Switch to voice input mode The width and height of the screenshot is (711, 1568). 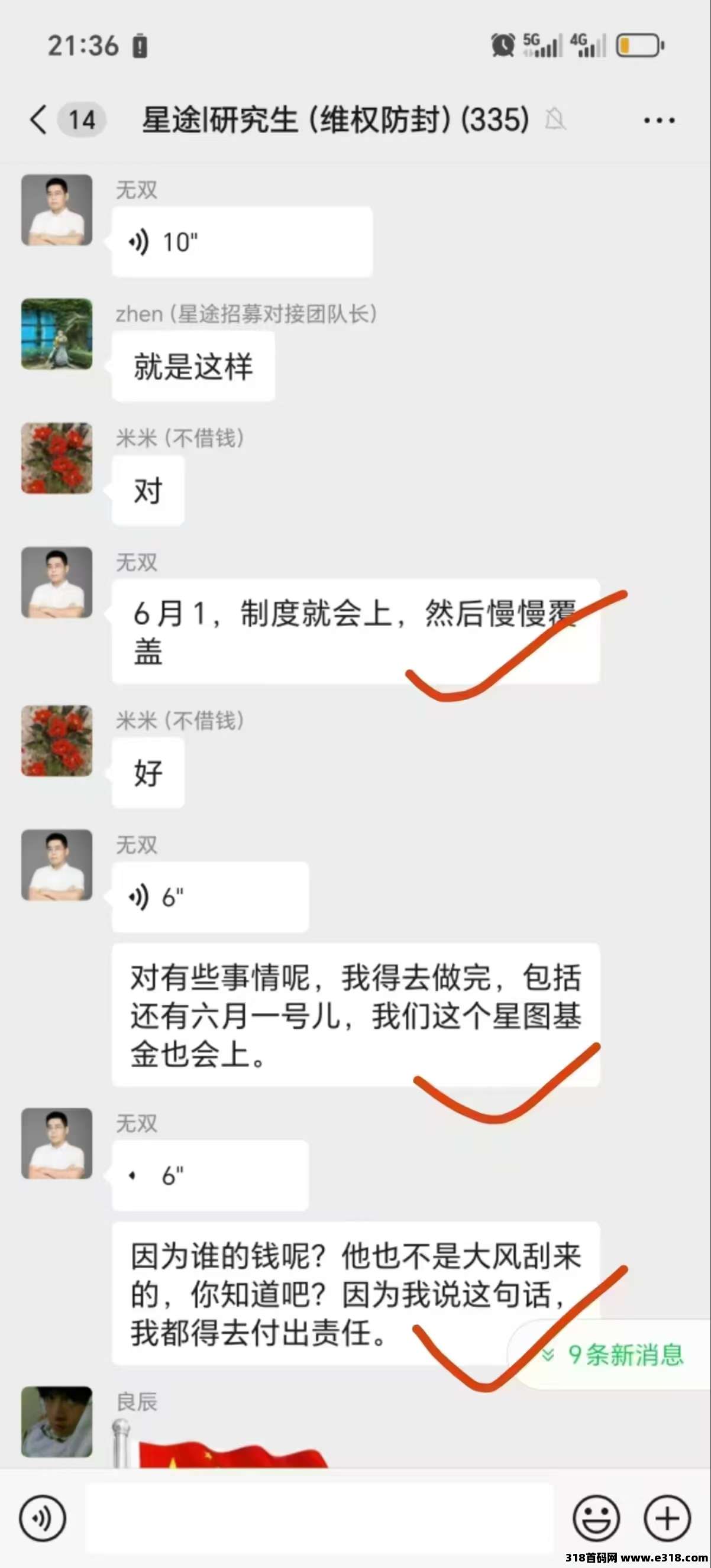(42, 1518)
